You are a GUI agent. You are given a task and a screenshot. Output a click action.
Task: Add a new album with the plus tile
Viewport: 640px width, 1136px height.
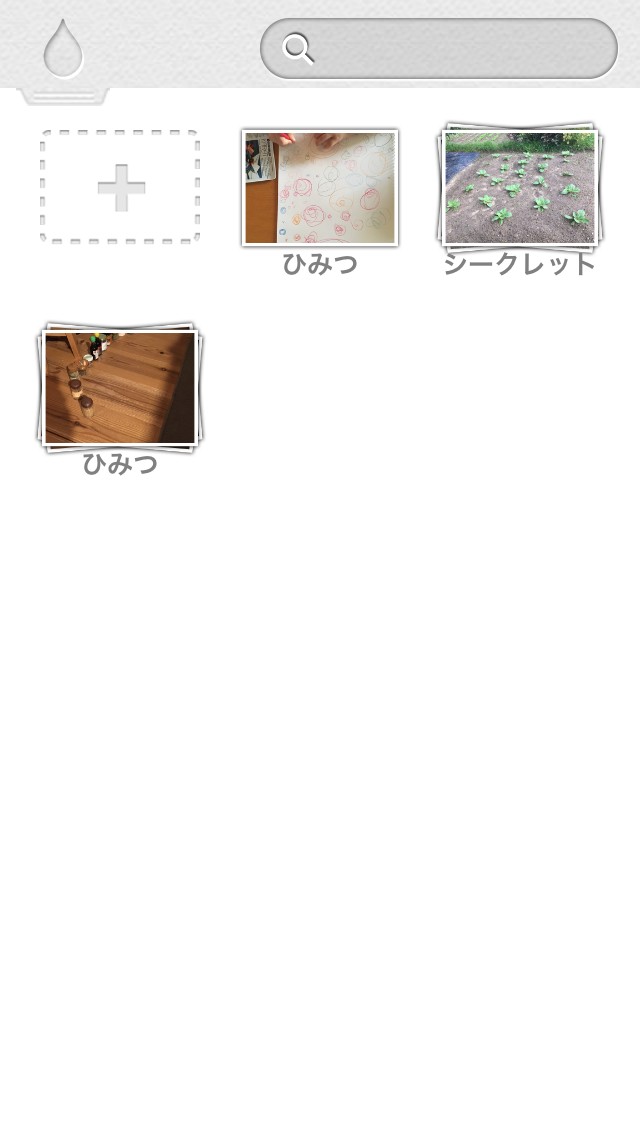tap(120, 187)
